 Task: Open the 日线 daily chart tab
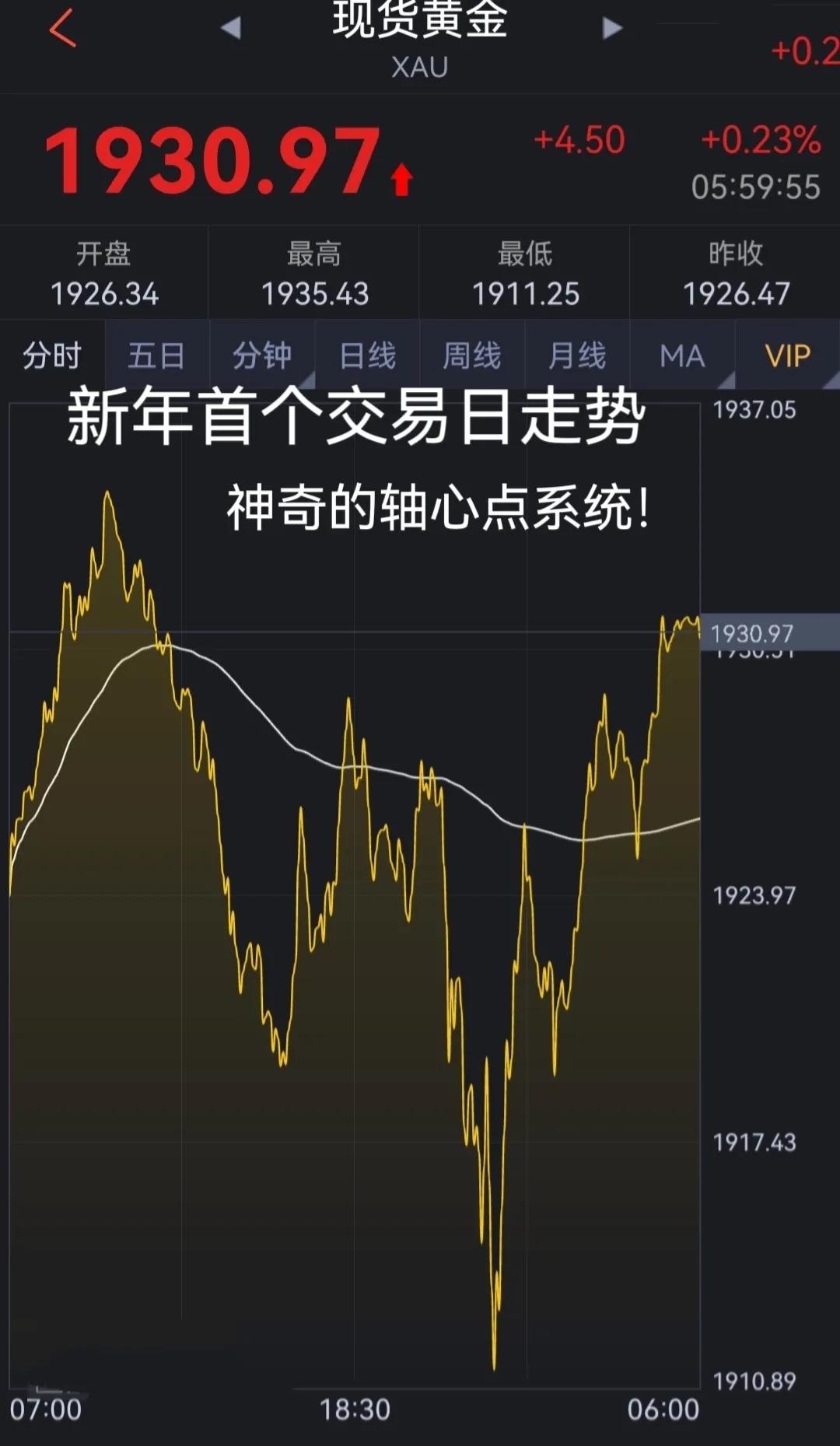[366, 355]
